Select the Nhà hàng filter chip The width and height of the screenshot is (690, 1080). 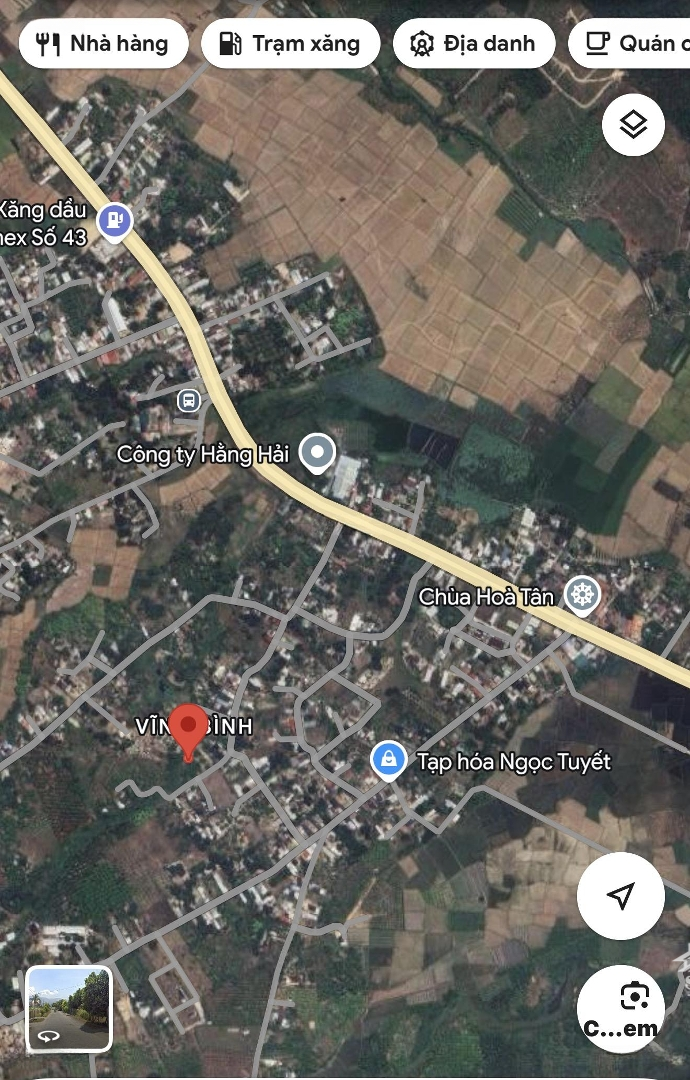tap(103, 44)
